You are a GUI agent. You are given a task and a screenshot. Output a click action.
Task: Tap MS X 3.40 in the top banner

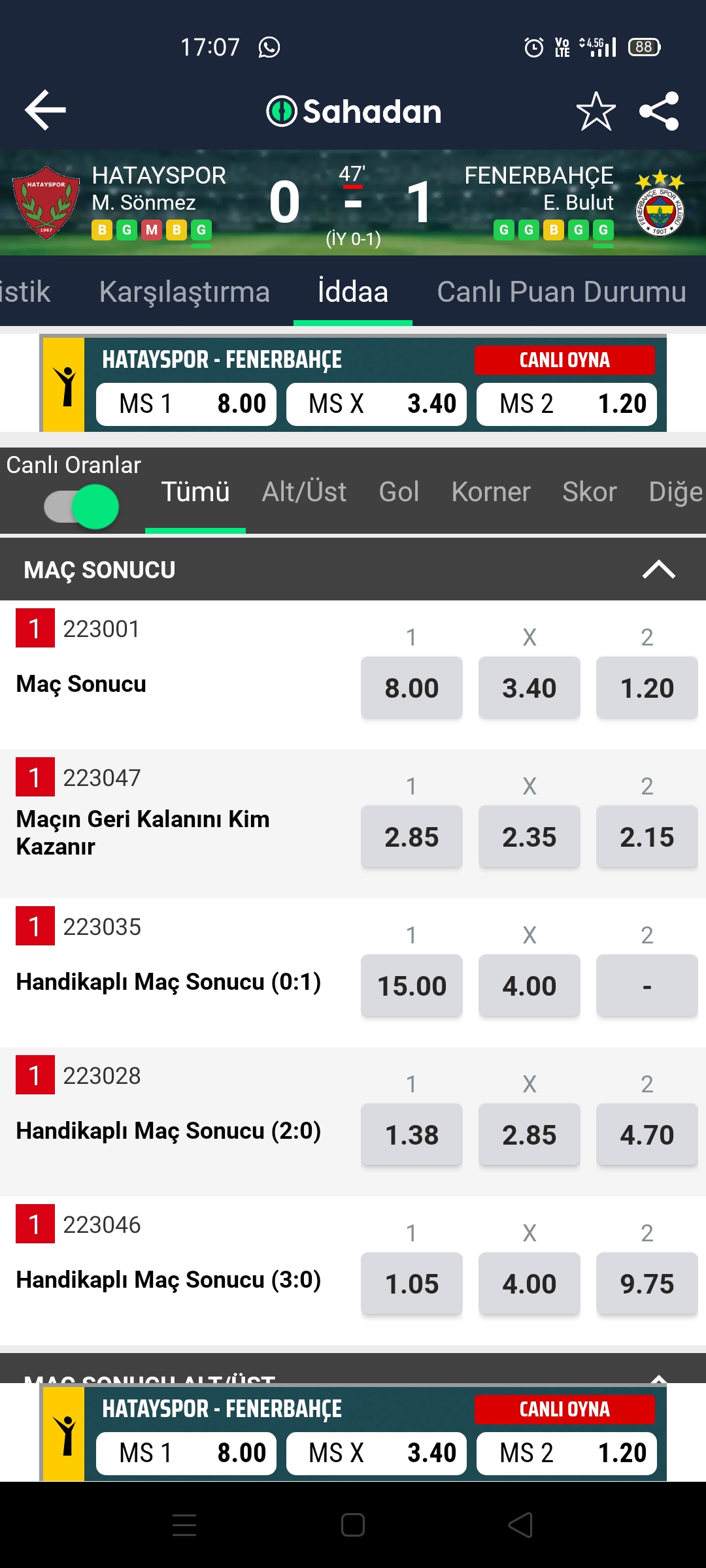[x=377, y=404]
